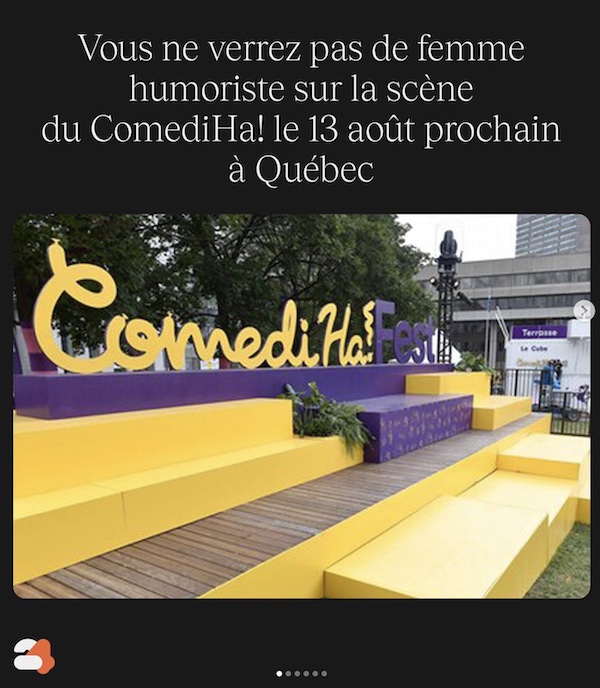The image size is (600, 688).
Task: Go to the next carousel slide
Action: pos(585,311)
